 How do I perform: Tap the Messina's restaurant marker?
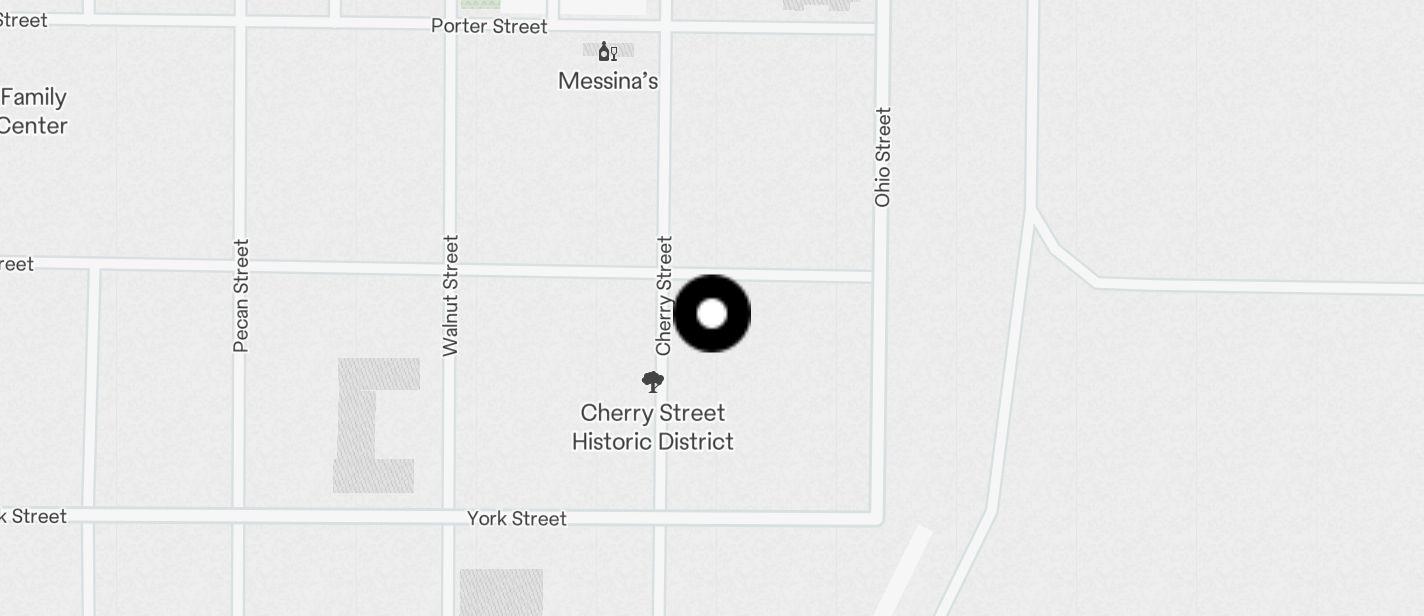(607, 52)
